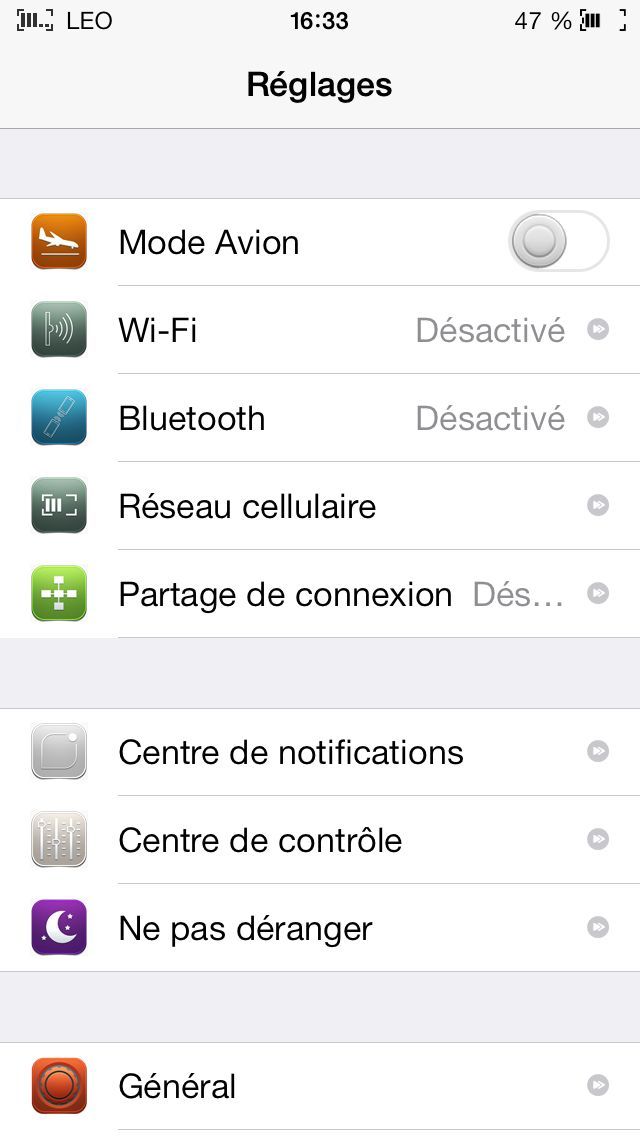Open Bluetooth settings
The image size is (640, 1136).
click(x=320, y=418)
